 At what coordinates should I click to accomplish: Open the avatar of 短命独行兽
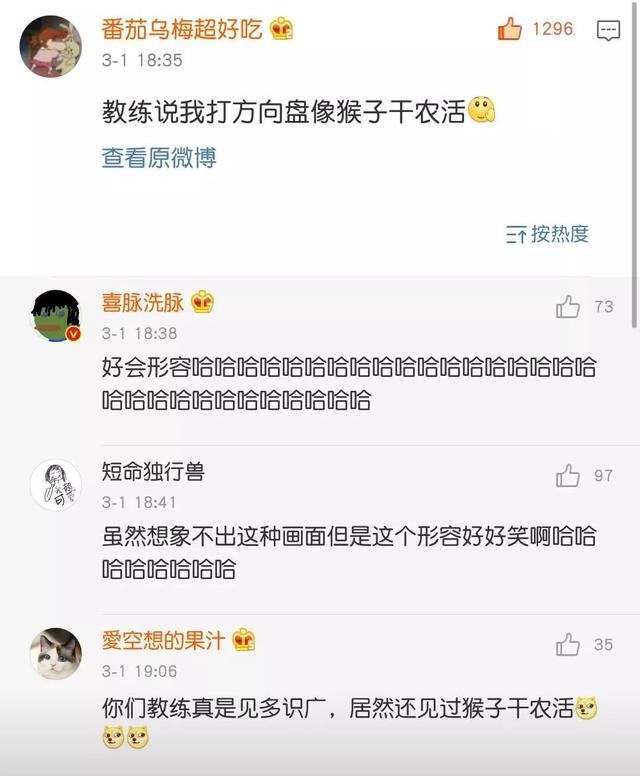coord(55,485)
